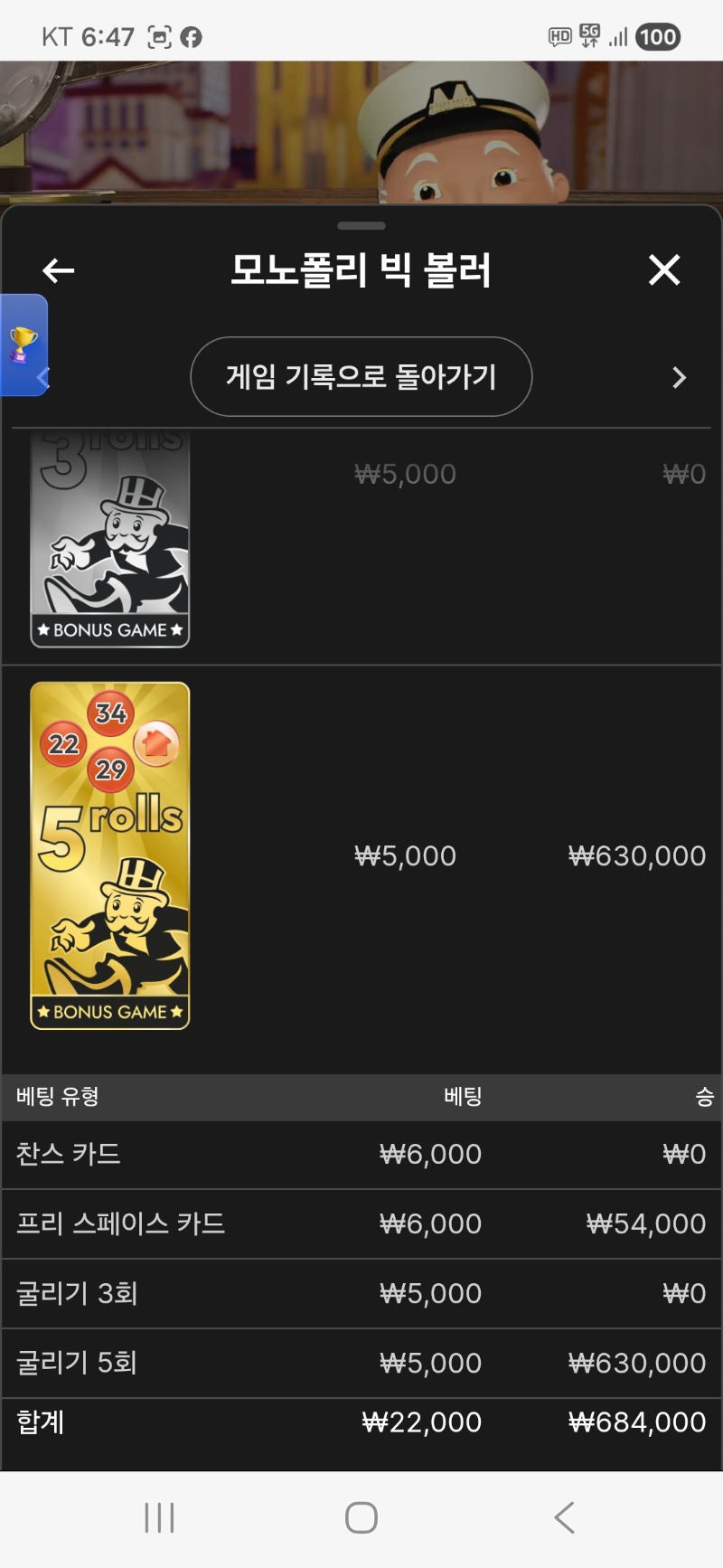Close the 모노폴리 빅 볼러 panel
Image resolution: width=723 pixels, height=1568 pixels.
point(663,269)
